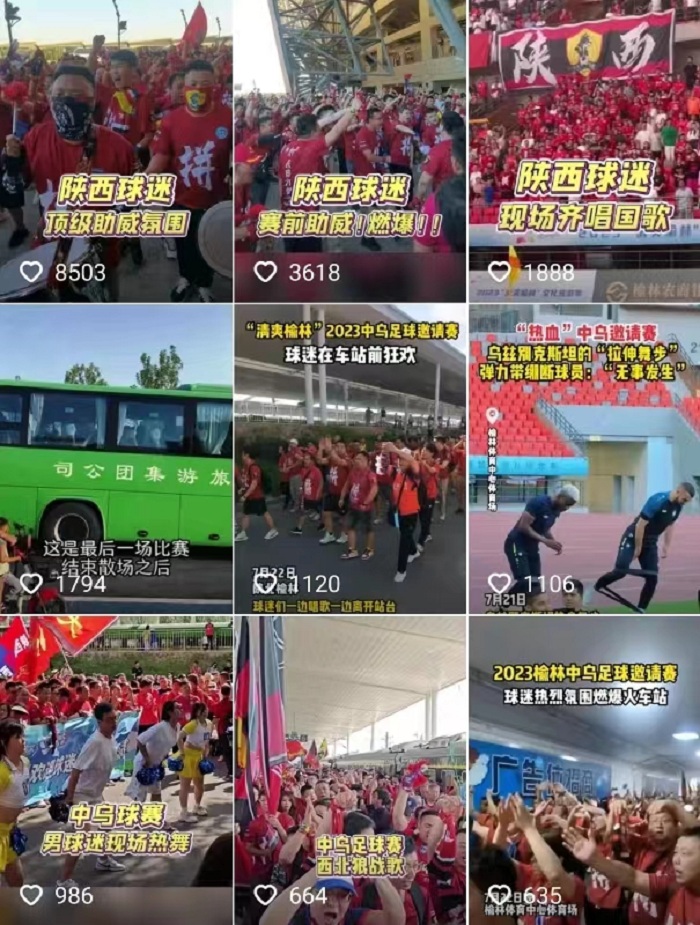
Task: Play the 中乌足球赛 西北狼战歌 video
Action: point(349,768)
